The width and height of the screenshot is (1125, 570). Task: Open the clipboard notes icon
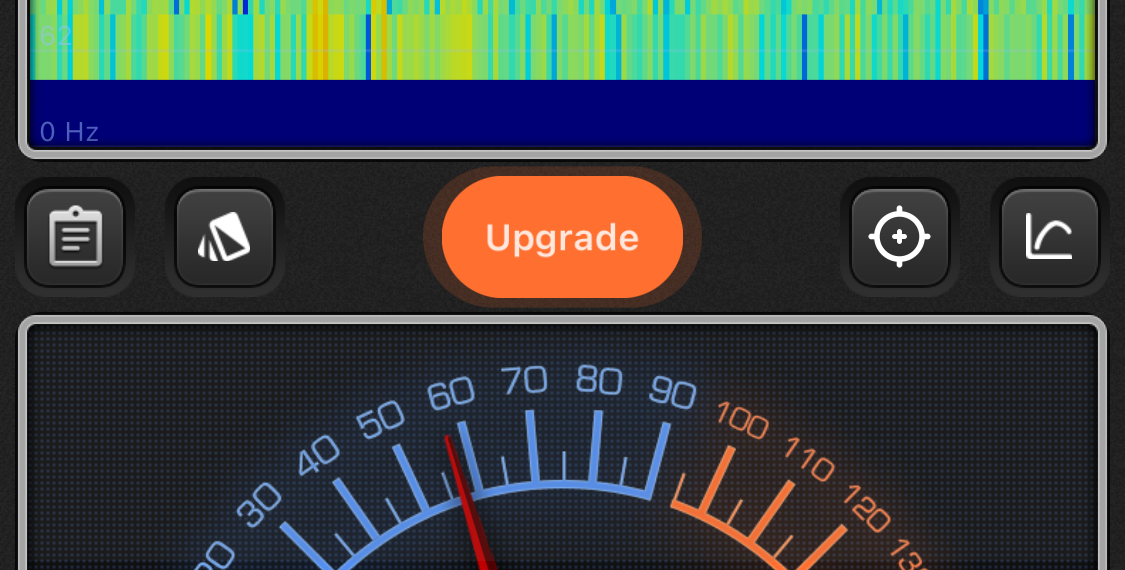[x=75, y=237]
